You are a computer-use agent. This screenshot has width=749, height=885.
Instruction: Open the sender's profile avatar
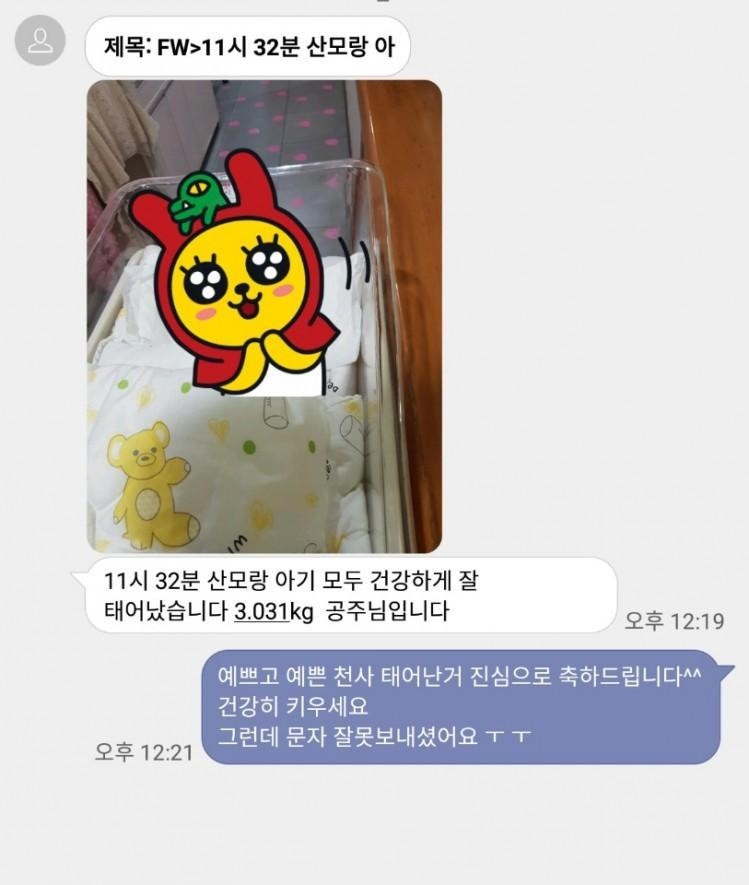[x=41, y=42]
